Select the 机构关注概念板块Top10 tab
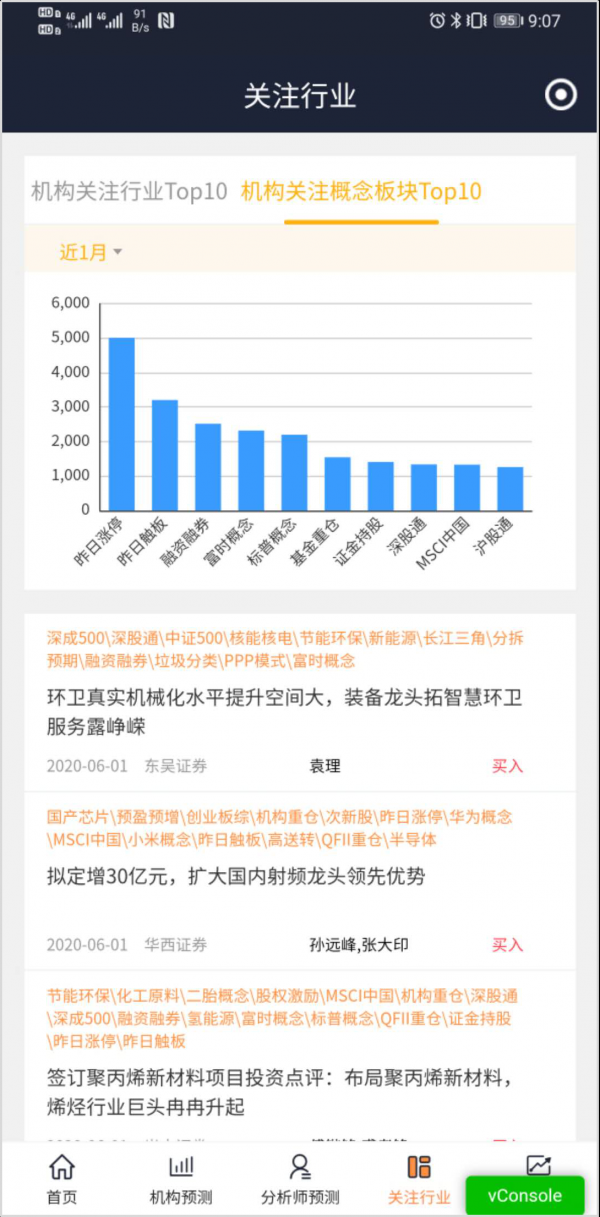The height and width of the screenshot is (1217, 600). point(361,191)
